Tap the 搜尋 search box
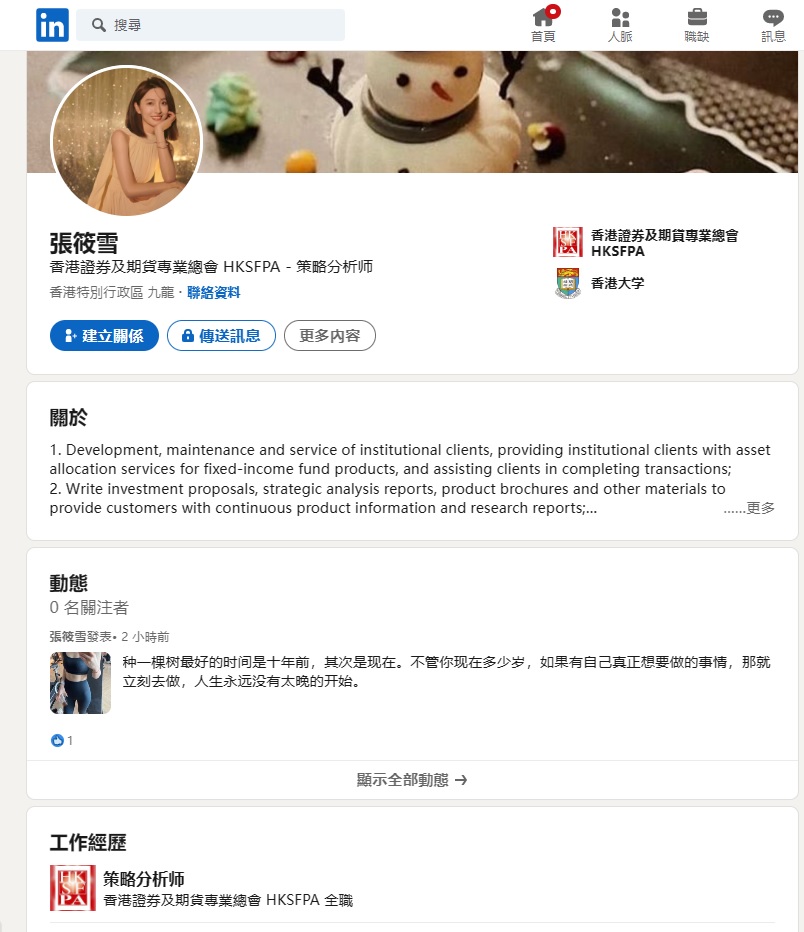Viewport: 804px width, 932px height. 210,25
